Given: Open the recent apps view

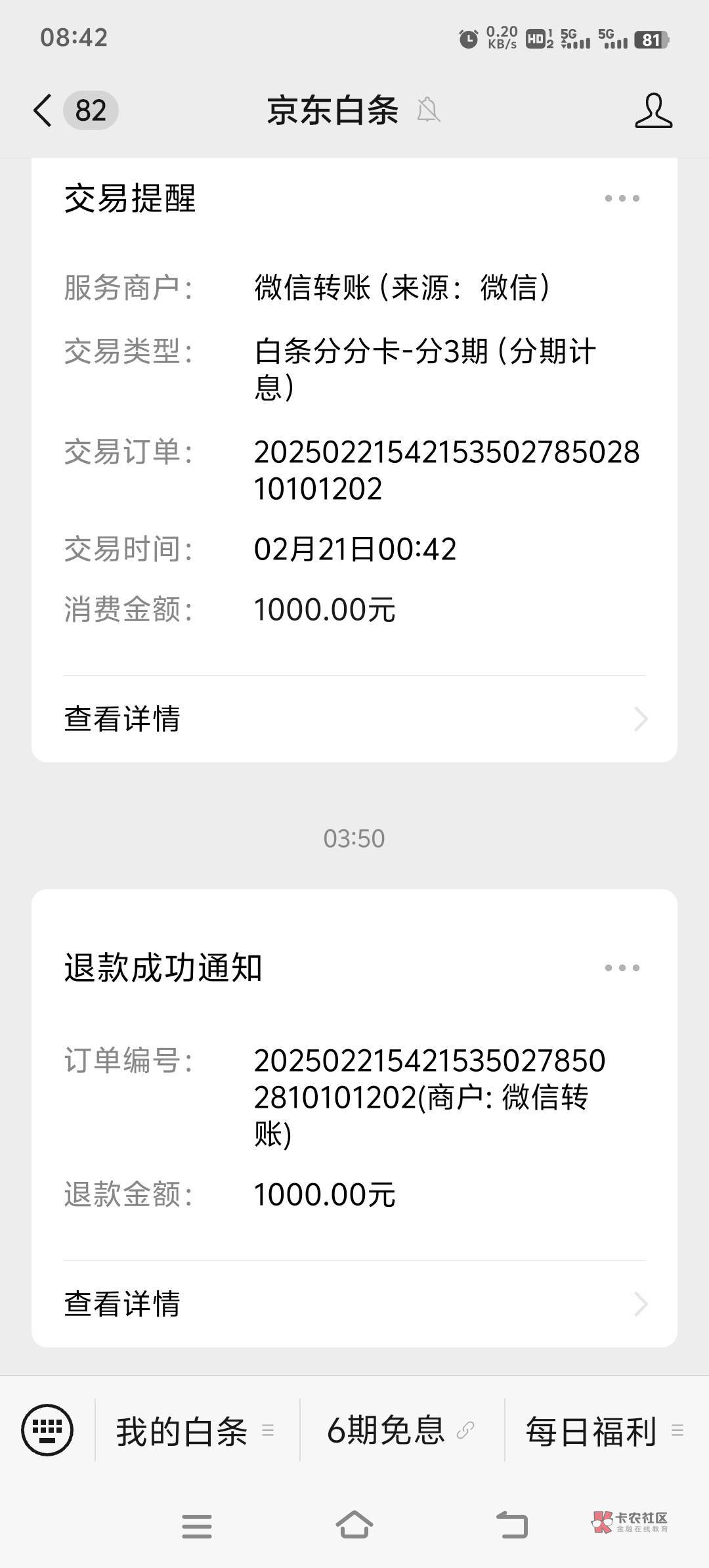Looking at the screenshot, I should coord(197,1526).
